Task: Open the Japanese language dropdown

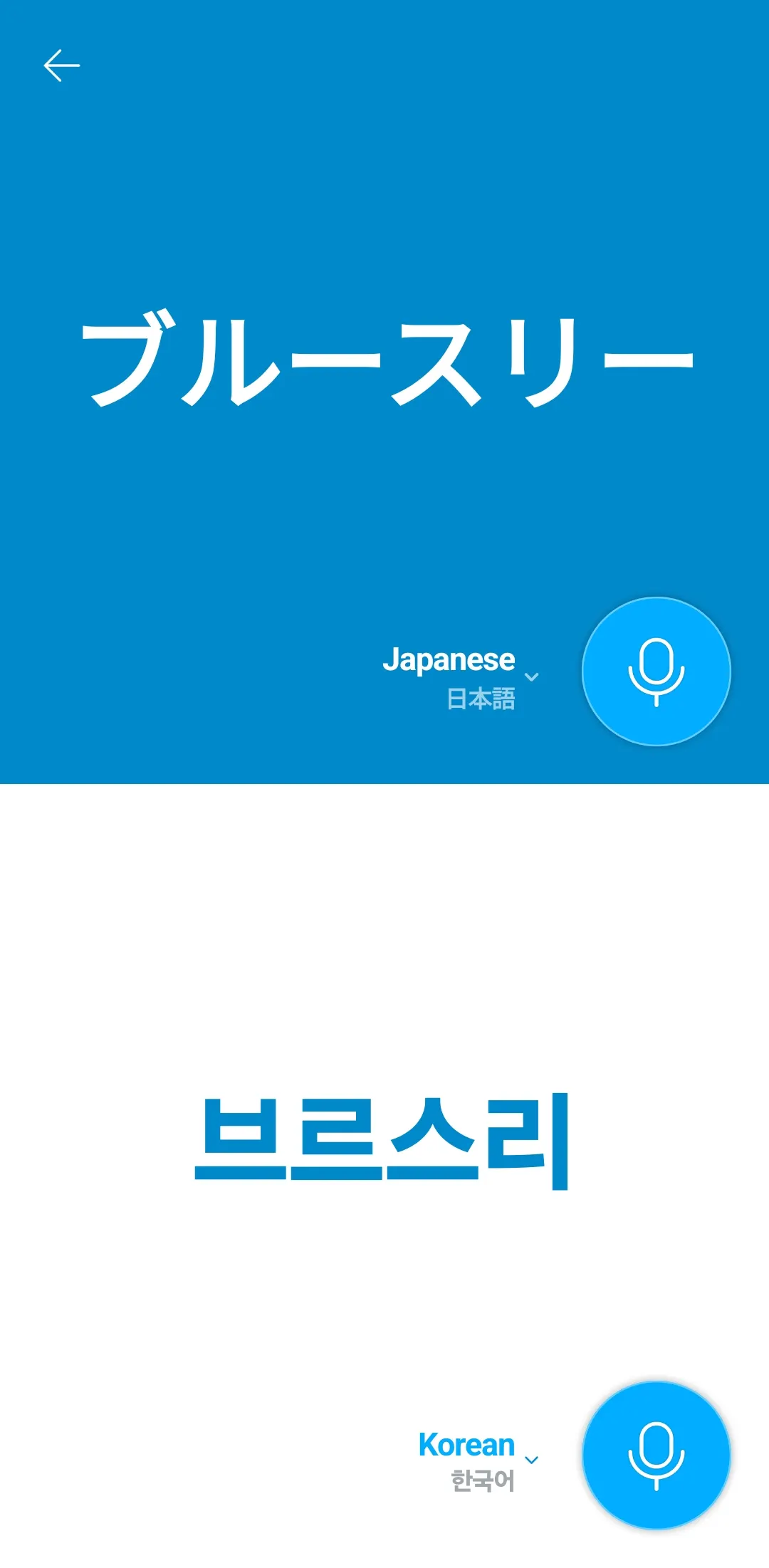Action: [x=461, y=676]
